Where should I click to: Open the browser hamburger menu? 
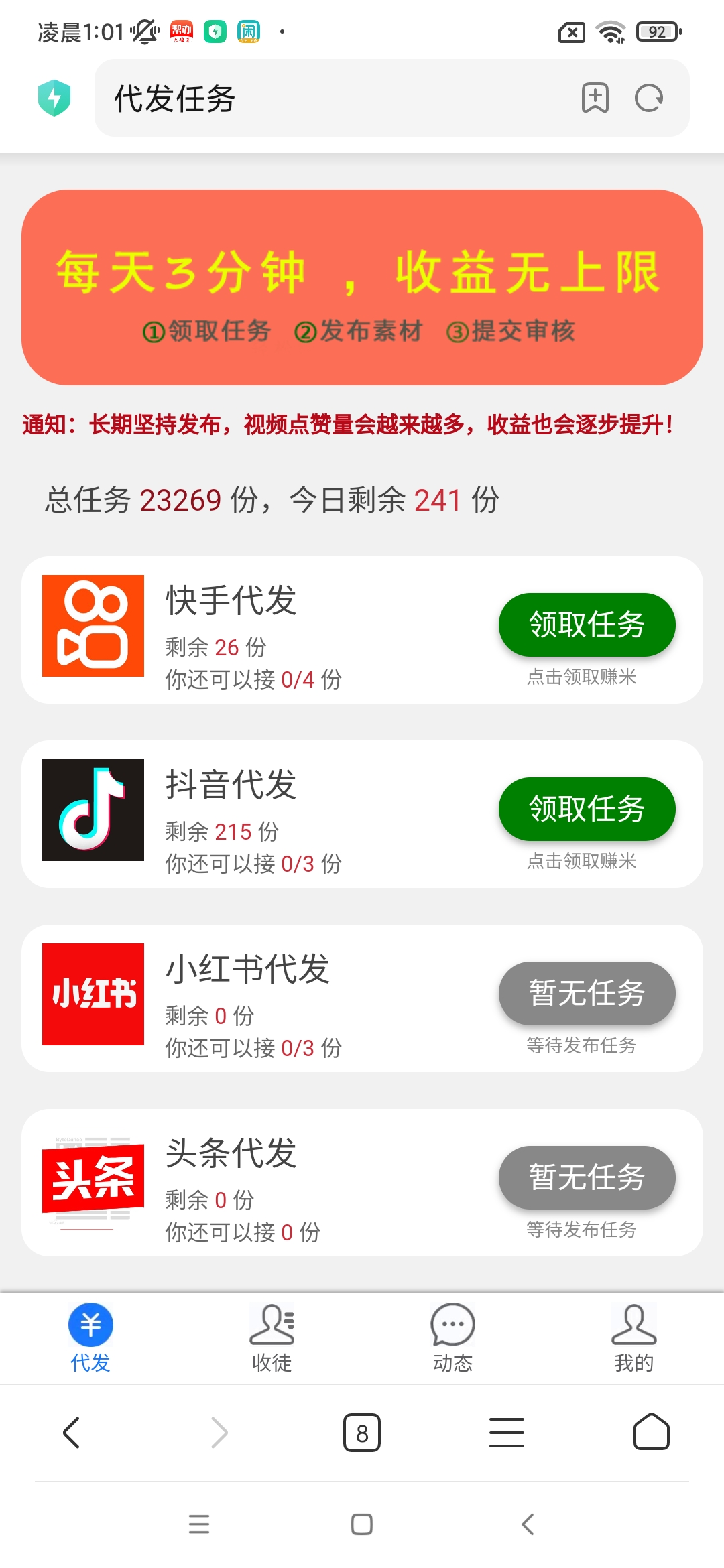point(507,1433)
